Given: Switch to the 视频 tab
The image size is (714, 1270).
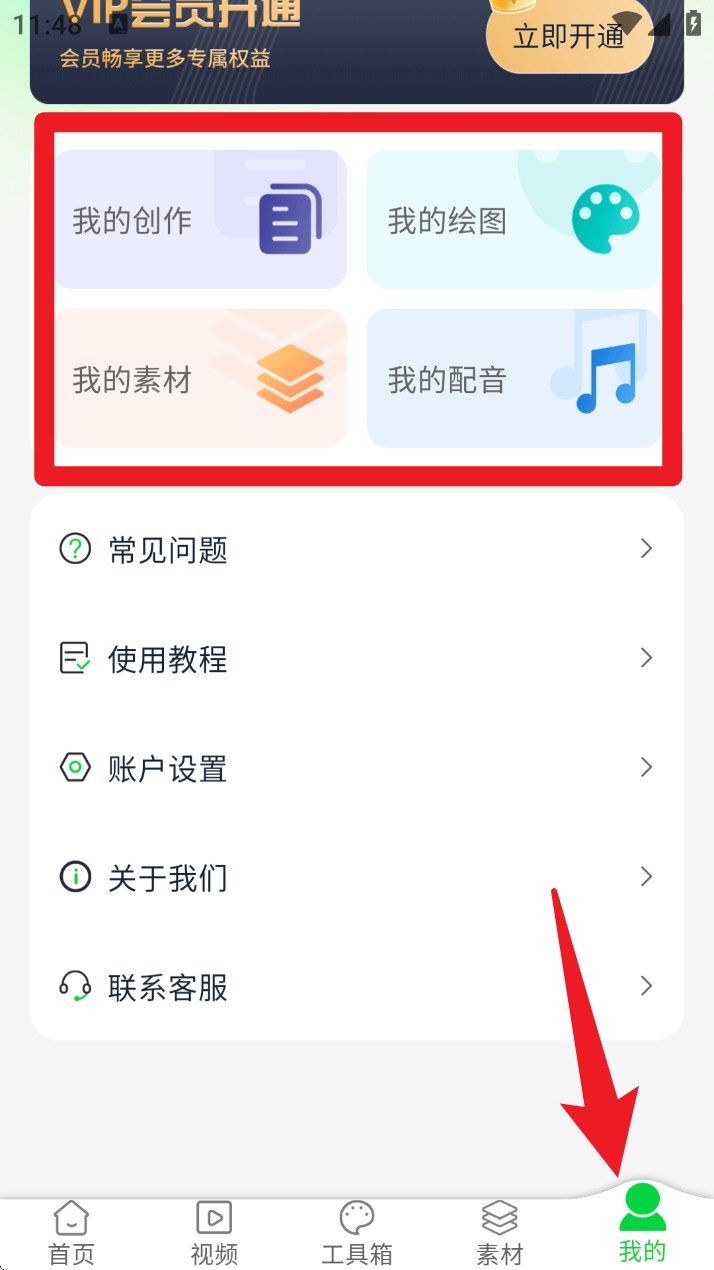Looking at the screenshot, I should 214,1234.
